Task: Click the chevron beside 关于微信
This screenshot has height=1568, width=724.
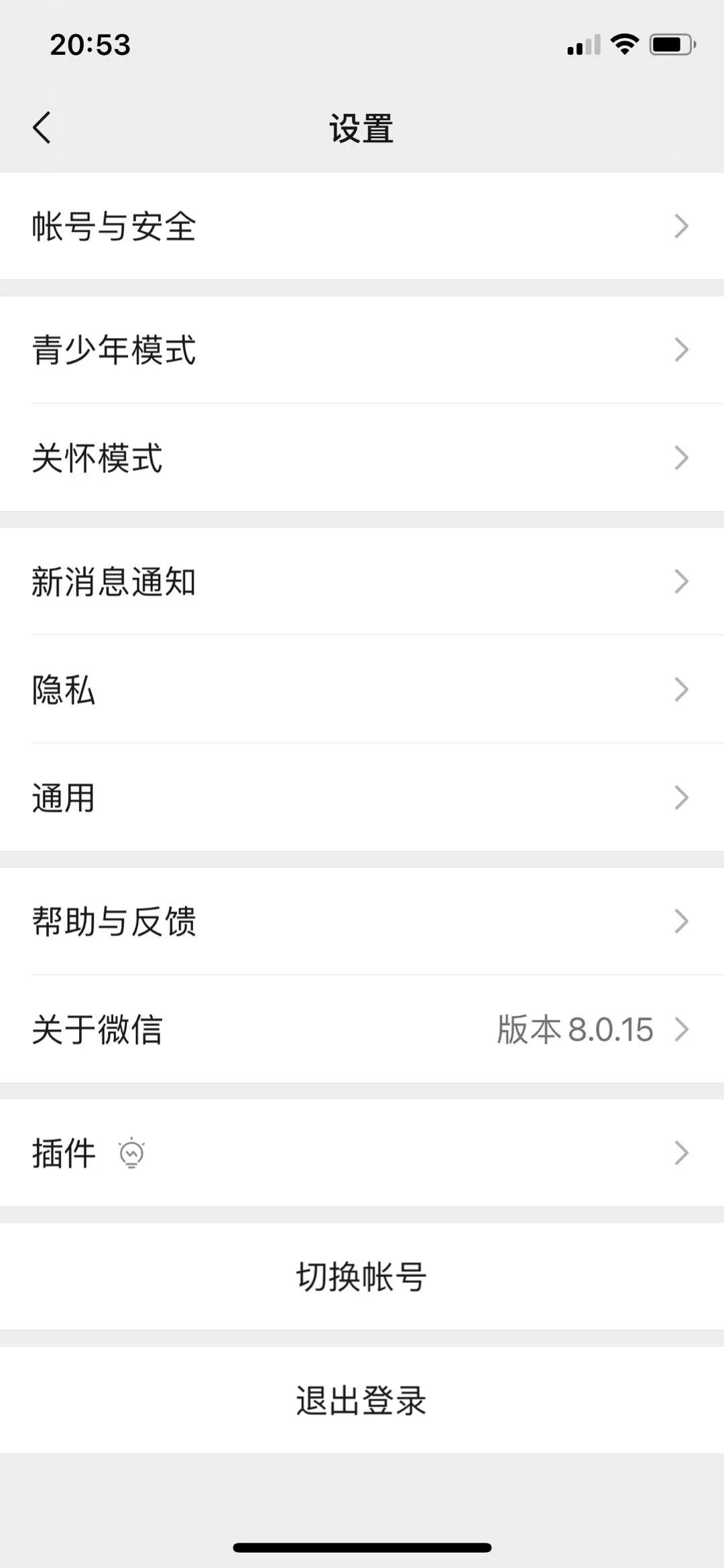Action: (682, 1028)
